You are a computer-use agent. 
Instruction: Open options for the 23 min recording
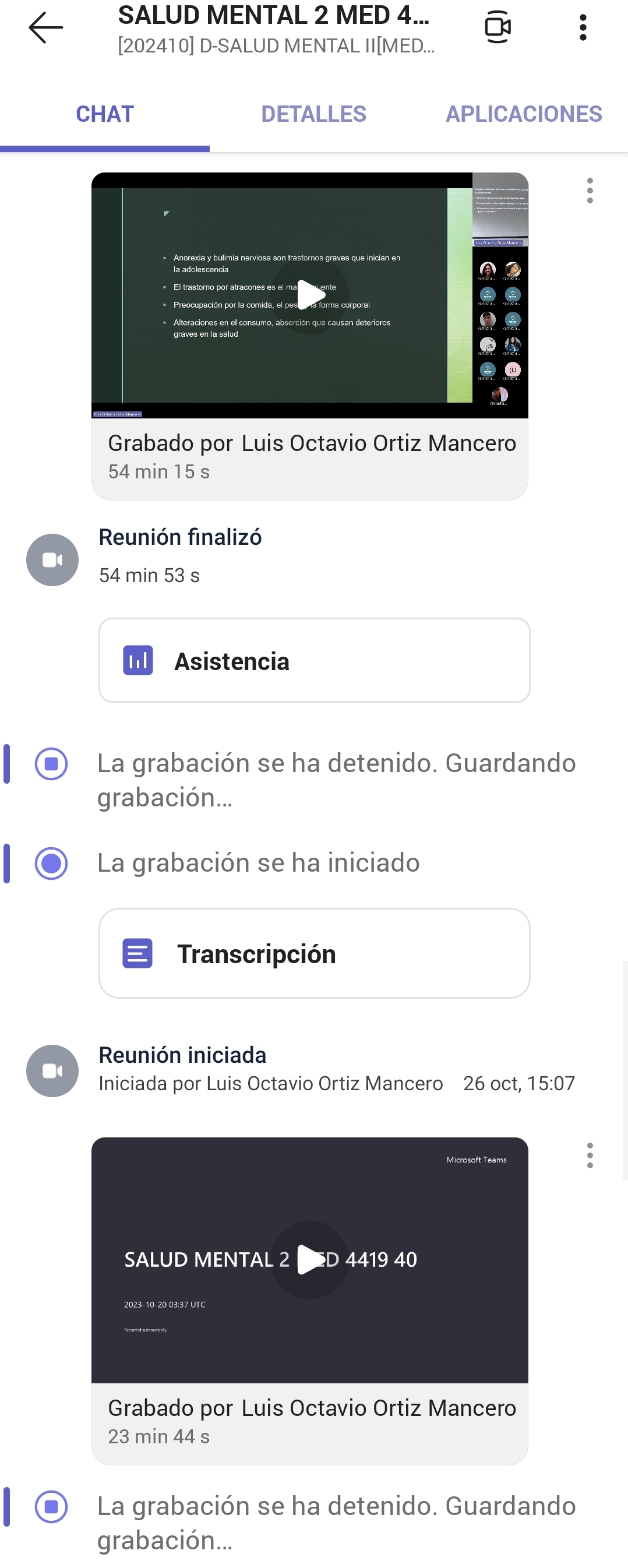pos(590,1155)
